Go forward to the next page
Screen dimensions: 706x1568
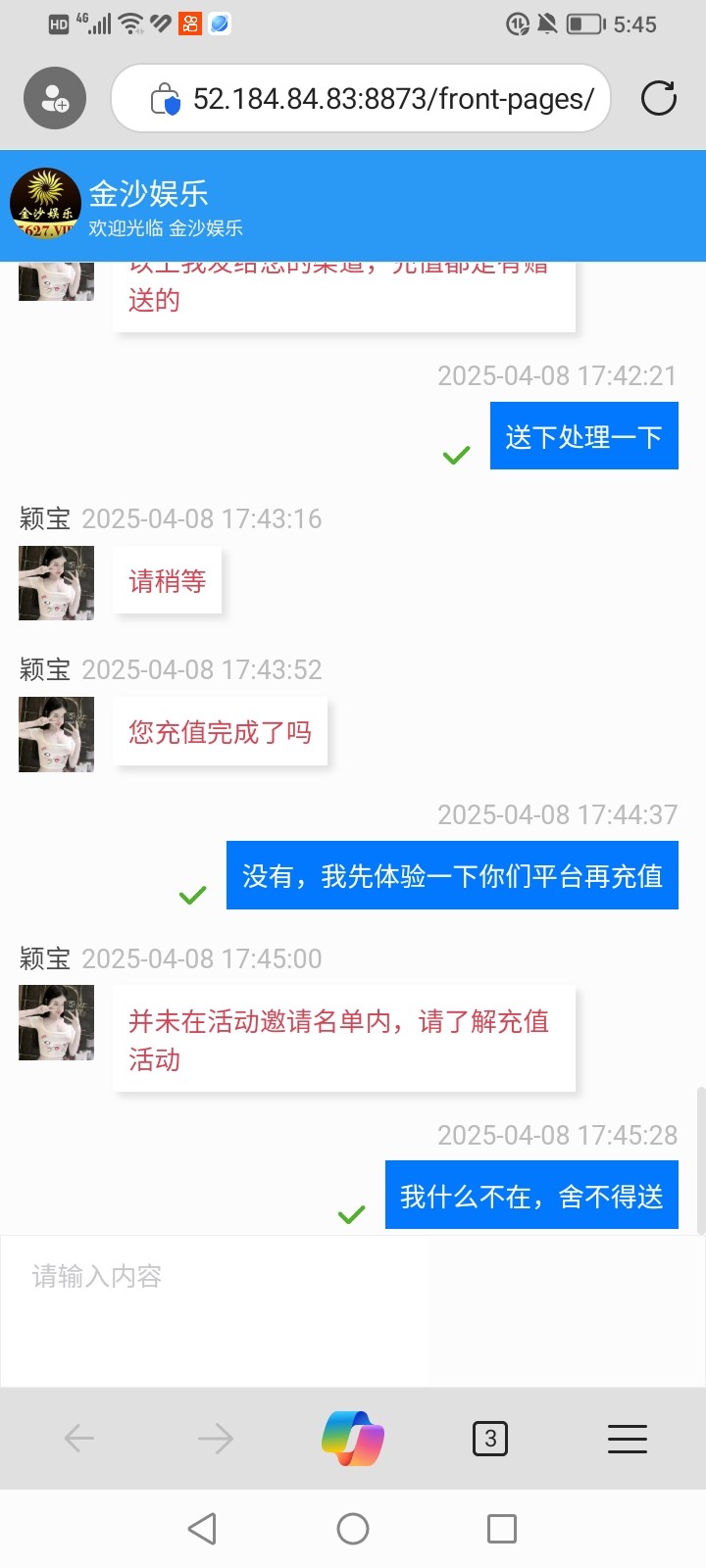216,1439
